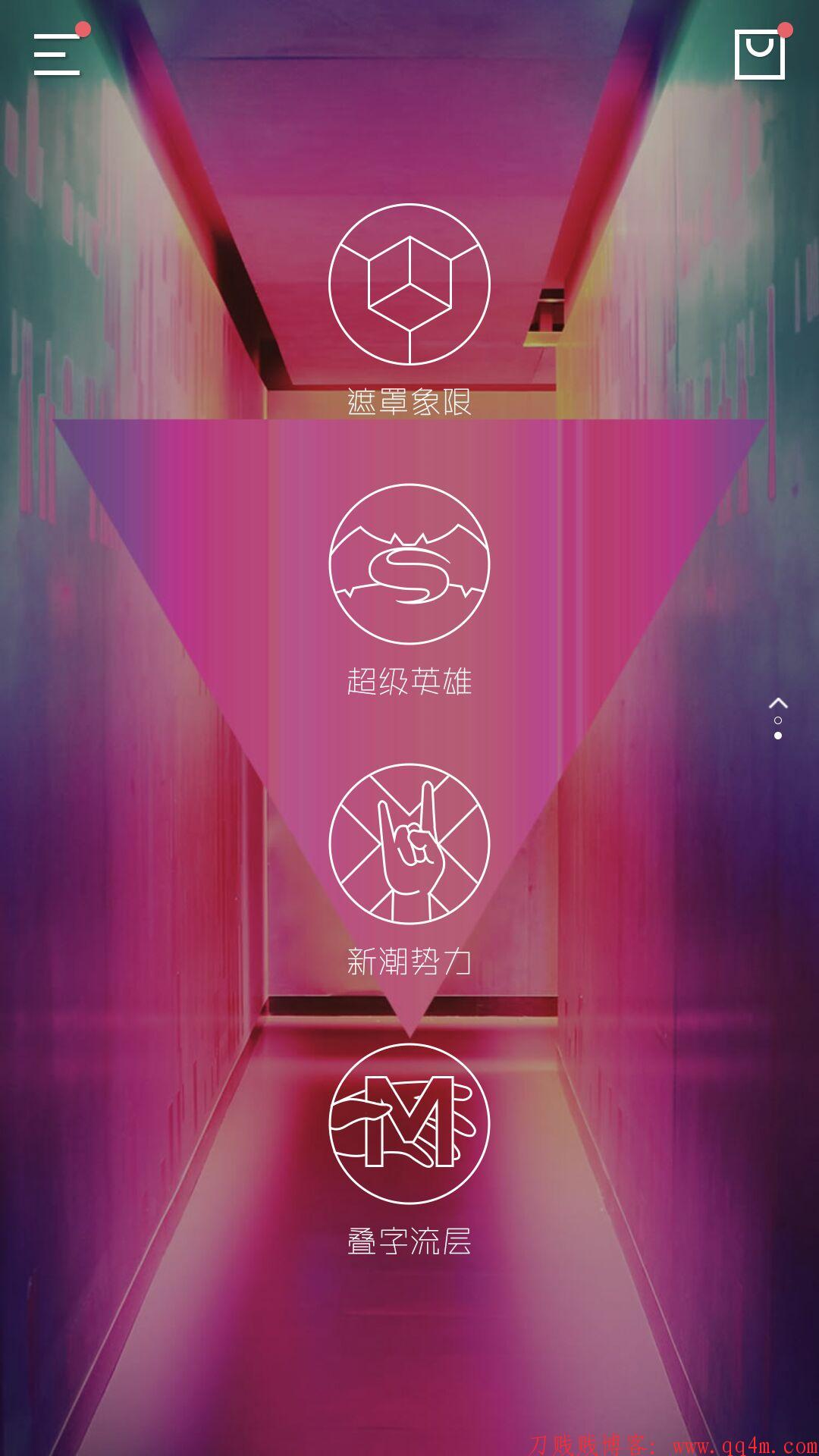Tap the up arrow page indicator
819x1456 pixels.
(778, 703)
